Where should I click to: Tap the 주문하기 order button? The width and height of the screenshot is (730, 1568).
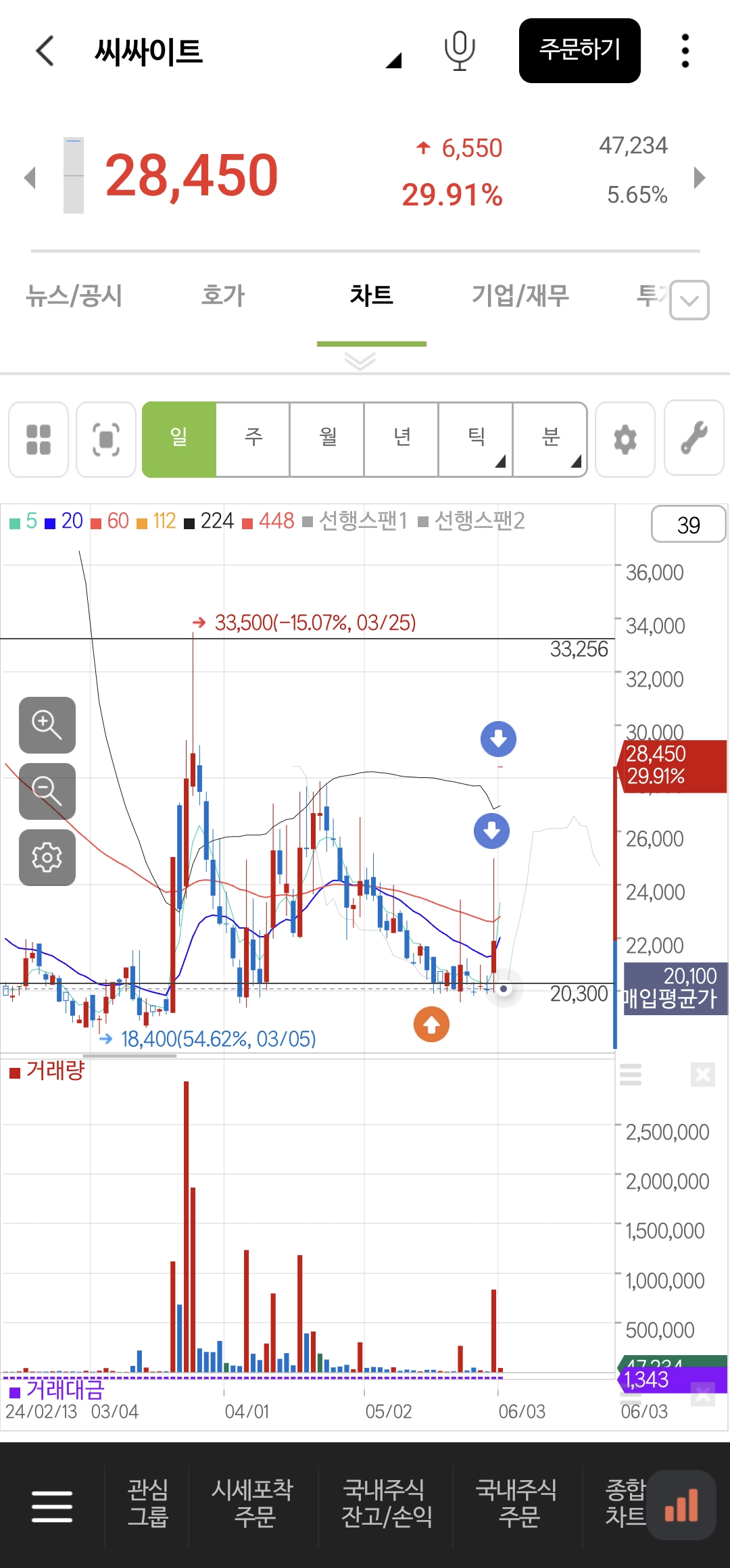click(579, 51)
